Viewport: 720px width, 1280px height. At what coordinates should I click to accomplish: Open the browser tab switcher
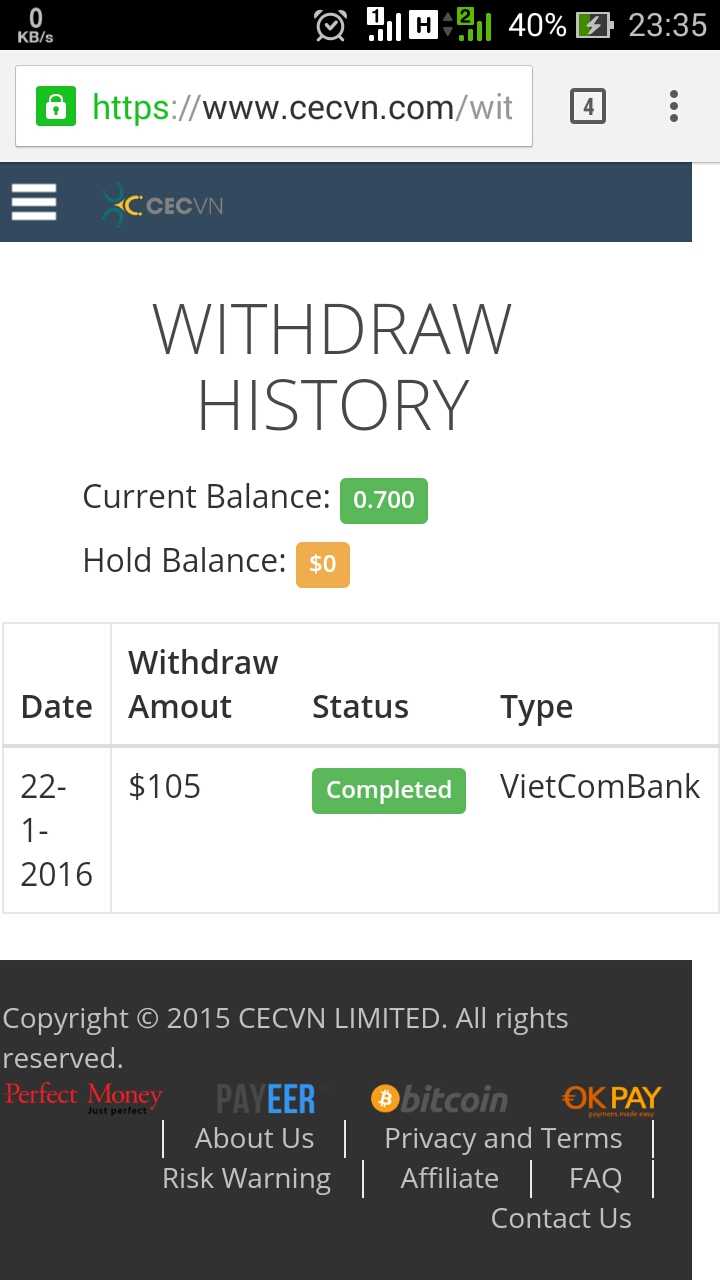coord(588,106)
